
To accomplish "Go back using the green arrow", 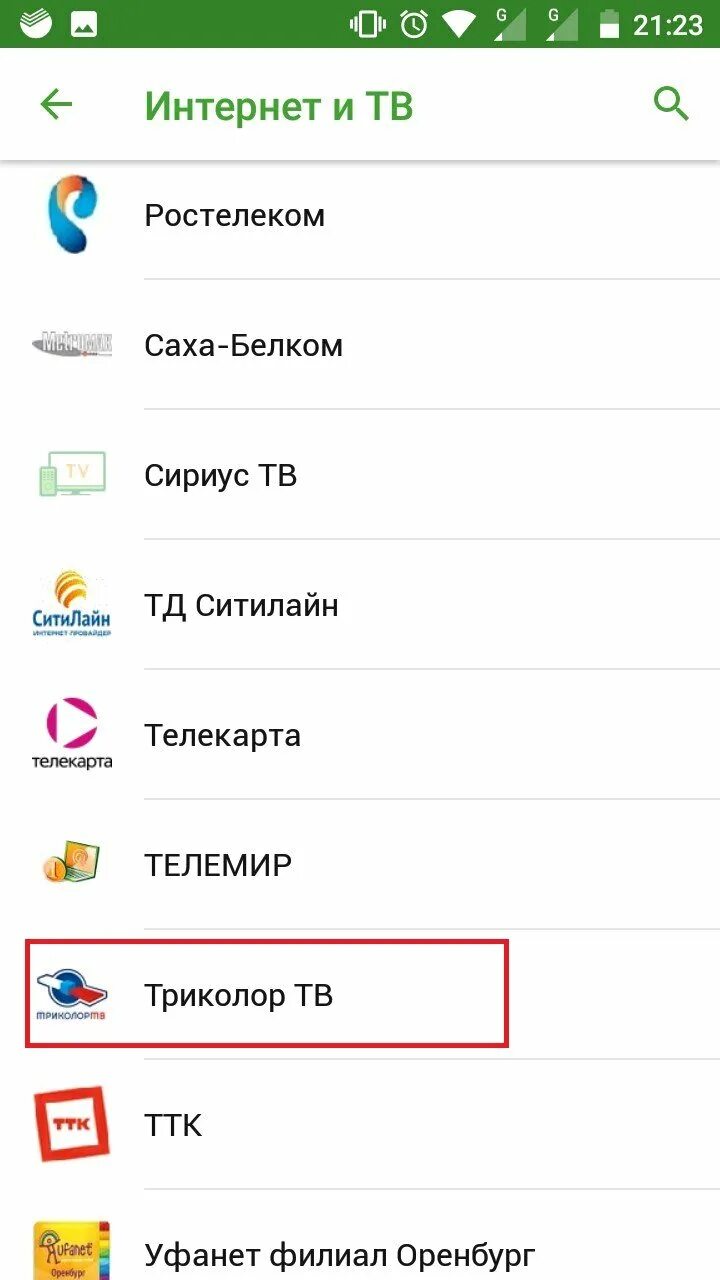I will point(56,104).
